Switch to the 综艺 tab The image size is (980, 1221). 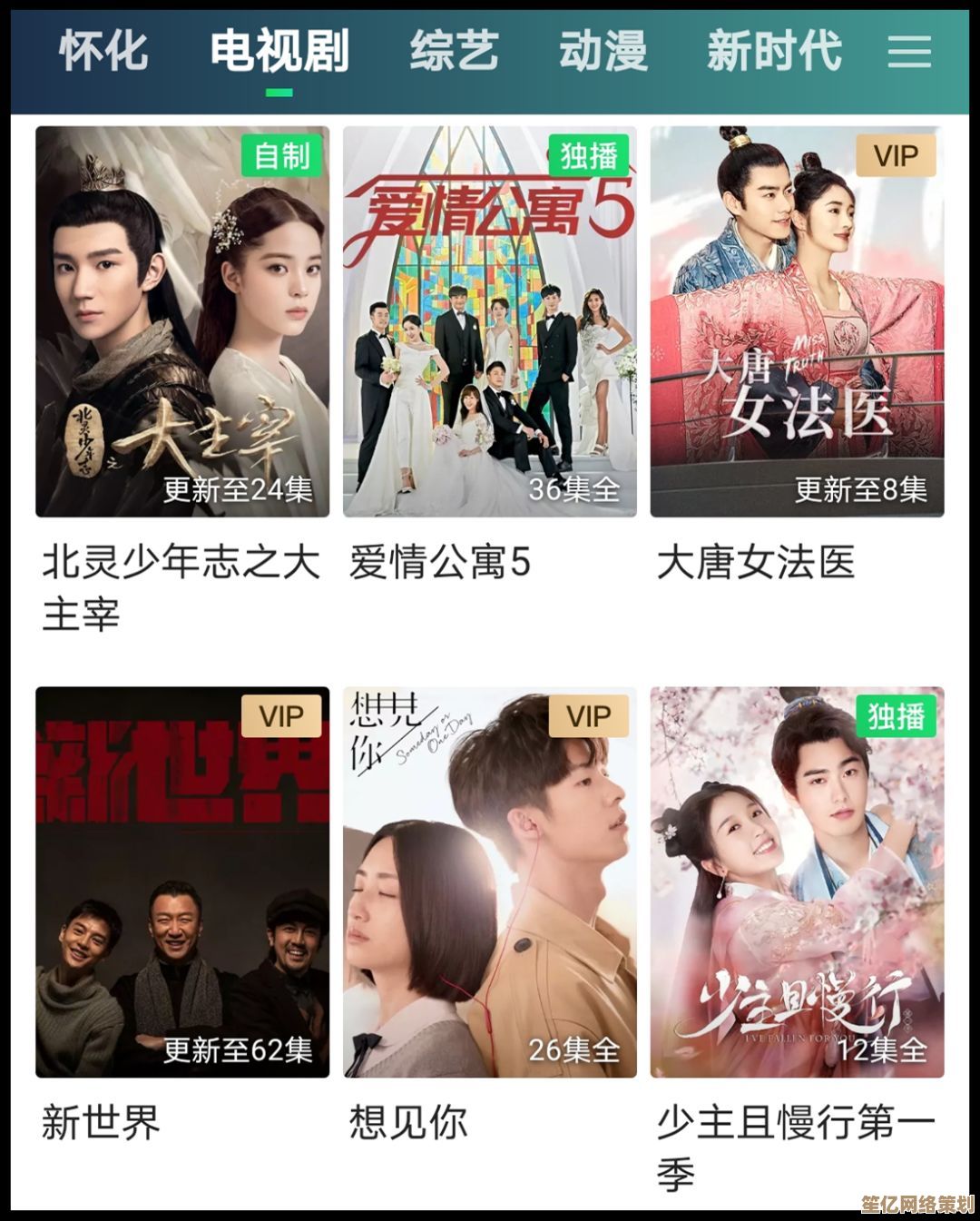click(x=454, y=51)
